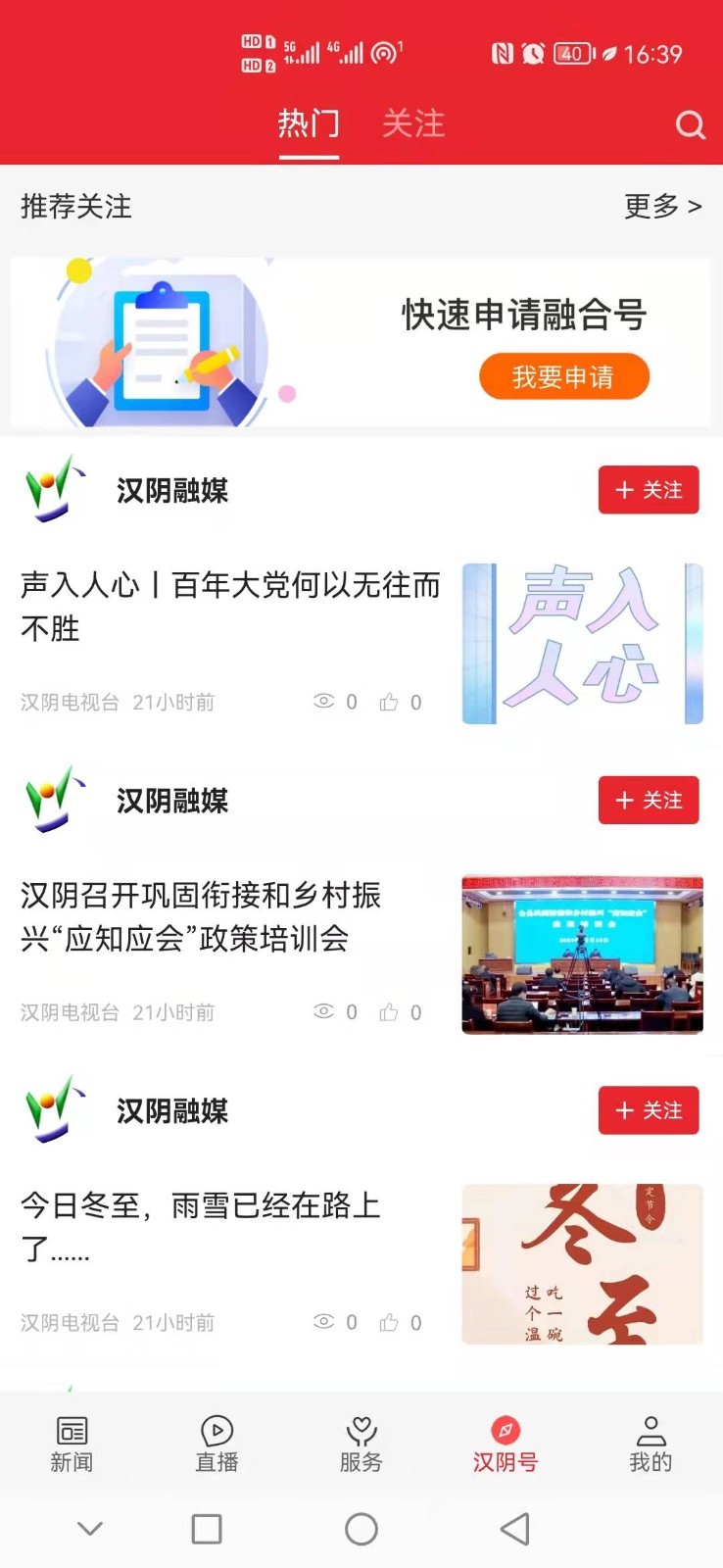Tap the system home button
Screen dimensions: 723x1568
(361, 1529)
